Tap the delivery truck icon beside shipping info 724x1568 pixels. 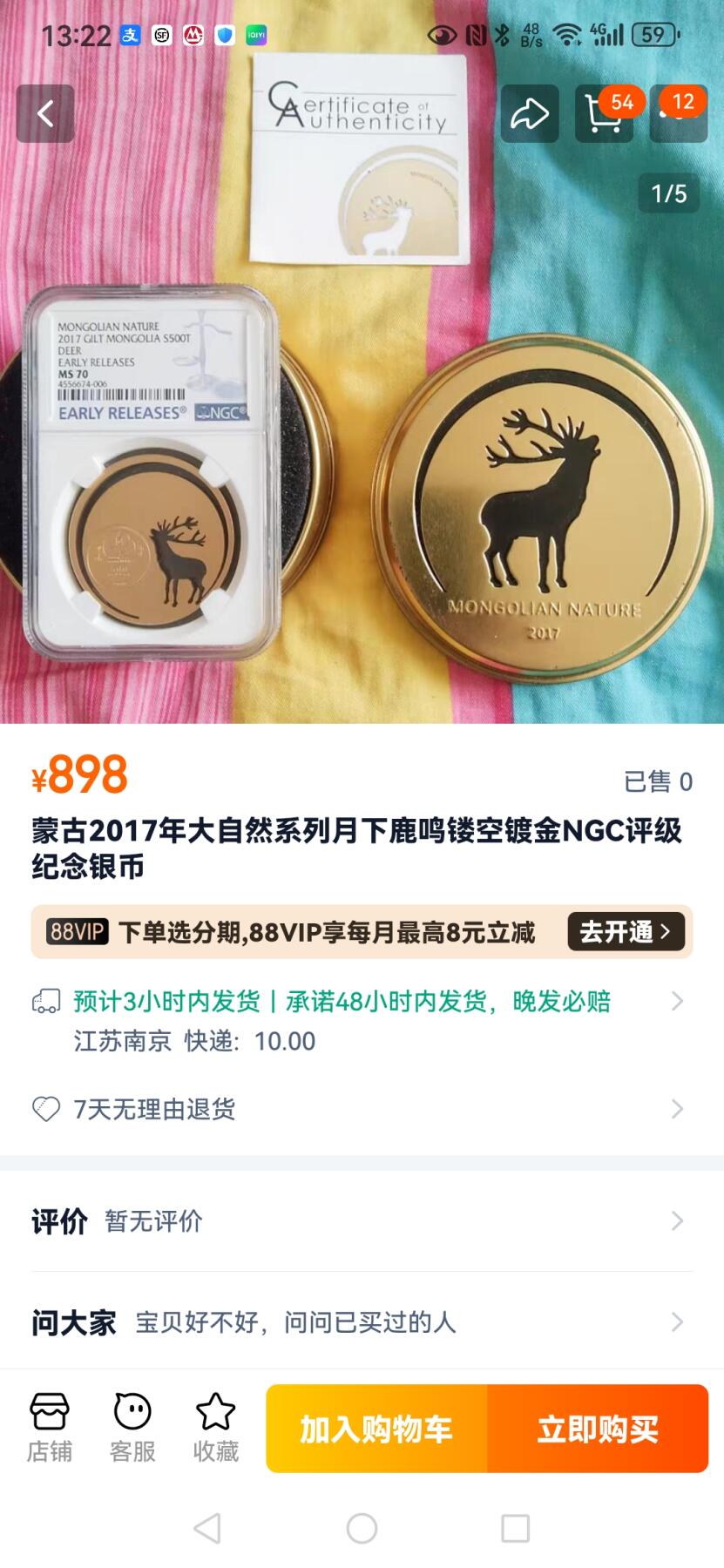[47, 1000]
